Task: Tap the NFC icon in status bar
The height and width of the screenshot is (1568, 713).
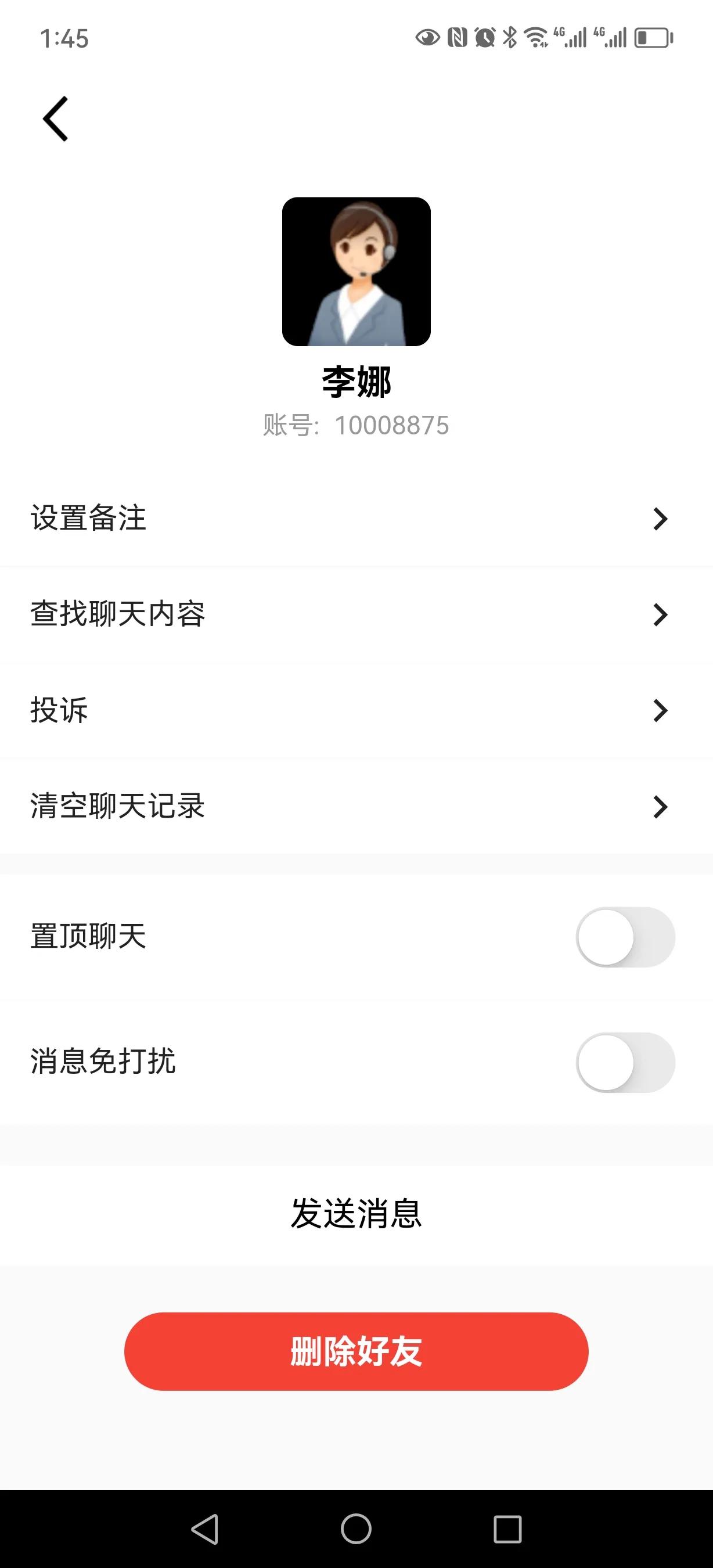Action: (x=458, y=38)
